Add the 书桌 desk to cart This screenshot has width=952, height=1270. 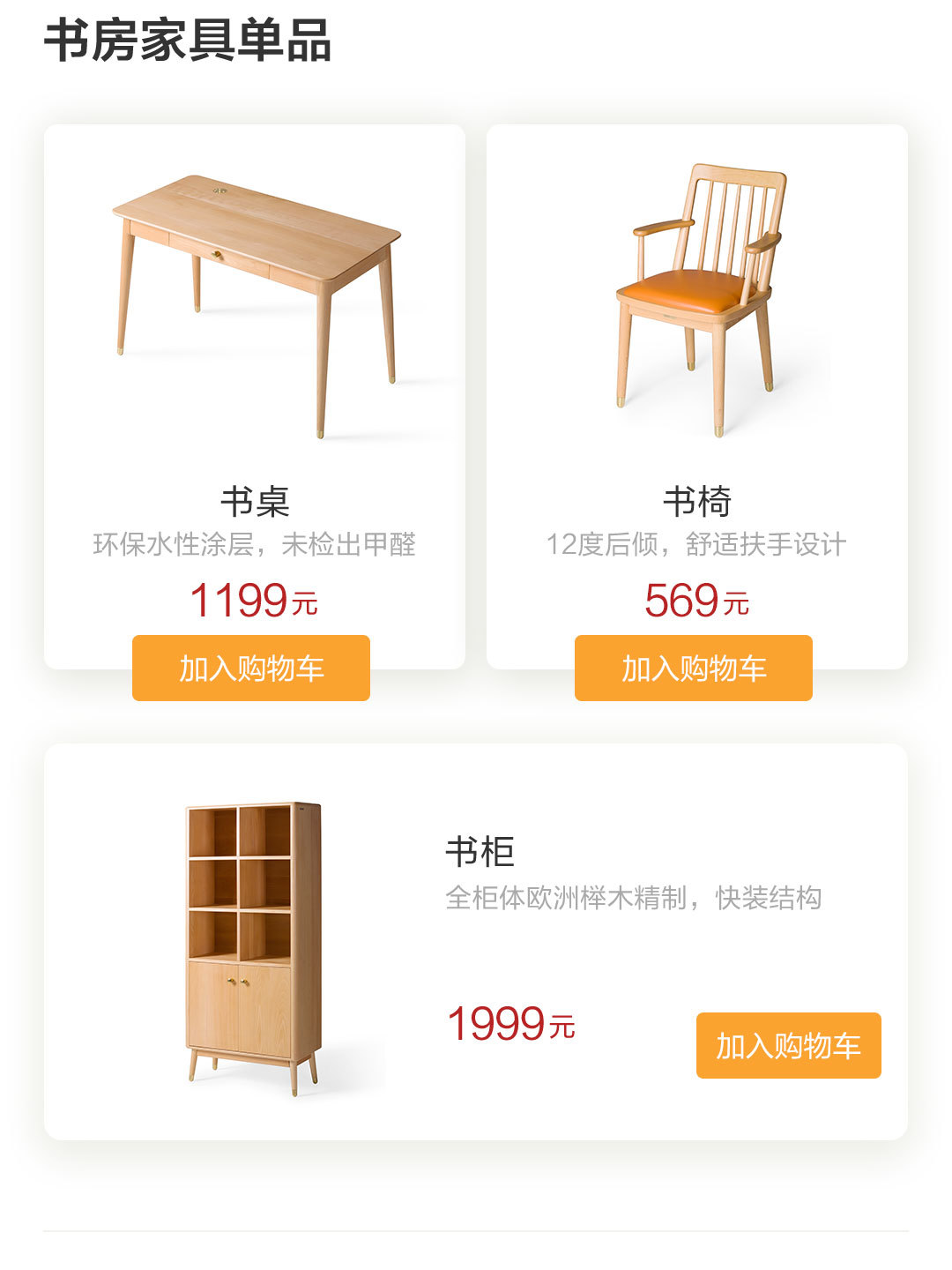click(251, 668)
